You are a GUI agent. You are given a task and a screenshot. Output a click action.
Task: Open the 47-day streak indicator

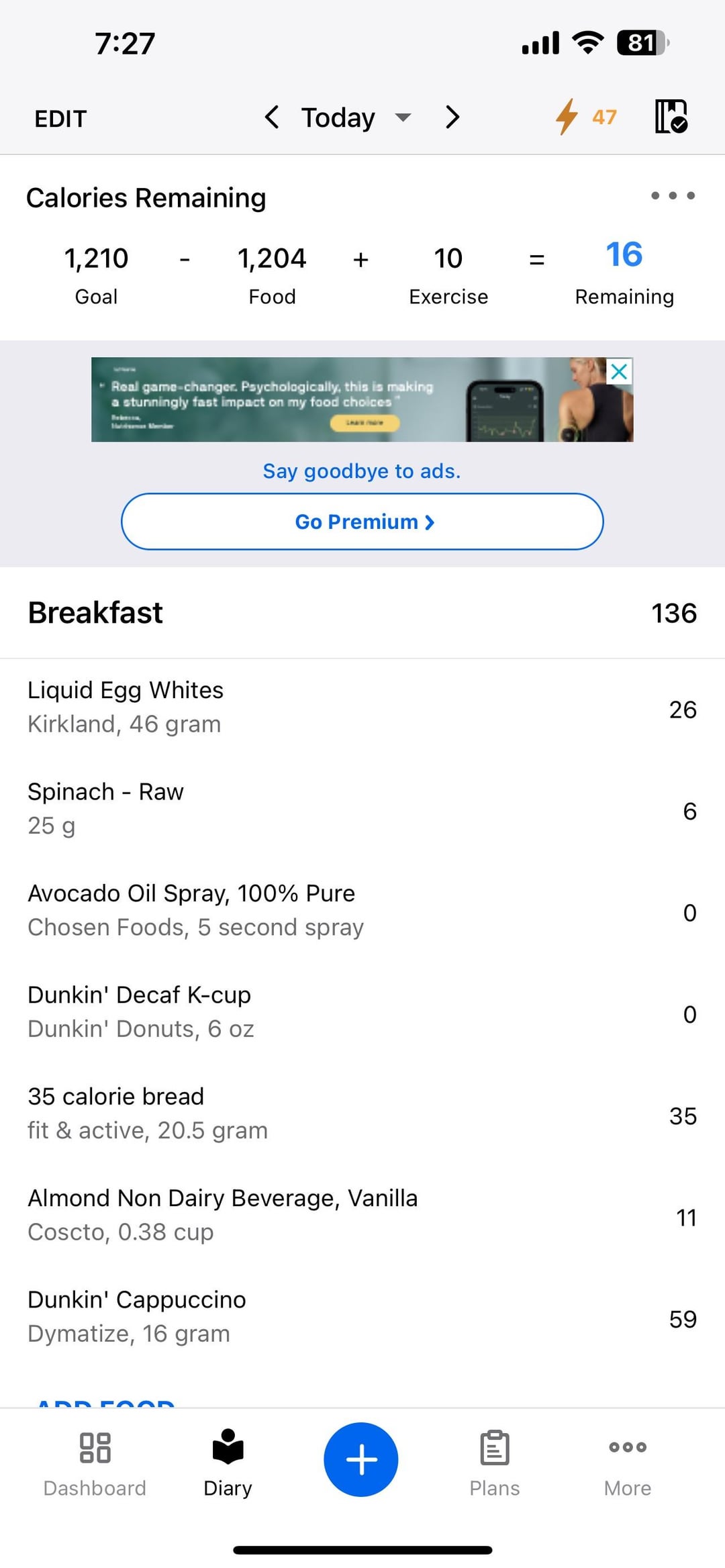[586, 117]
